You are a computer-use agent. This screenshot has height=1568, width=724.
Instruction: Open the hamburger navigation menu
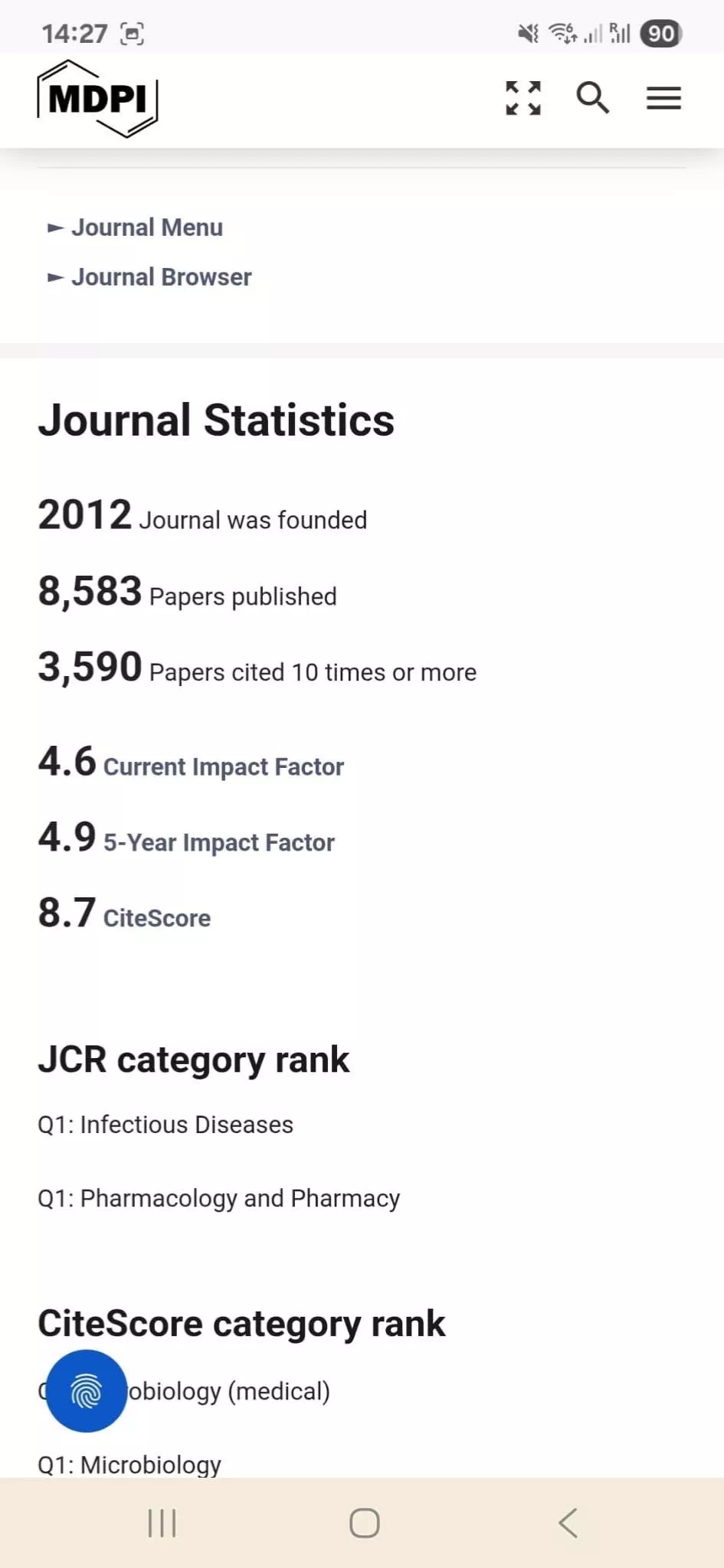[663, 98]
